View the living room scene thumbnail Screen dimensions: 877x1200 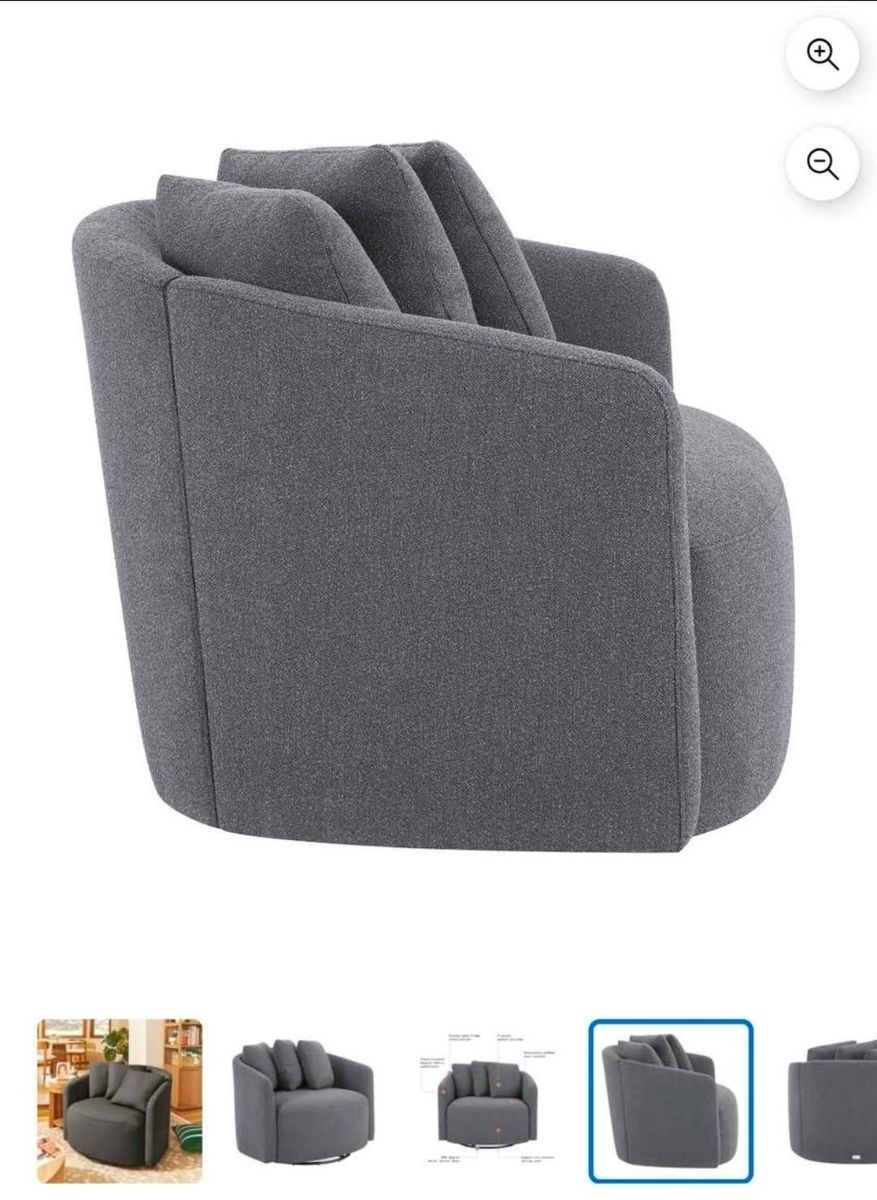[120, 1100]
